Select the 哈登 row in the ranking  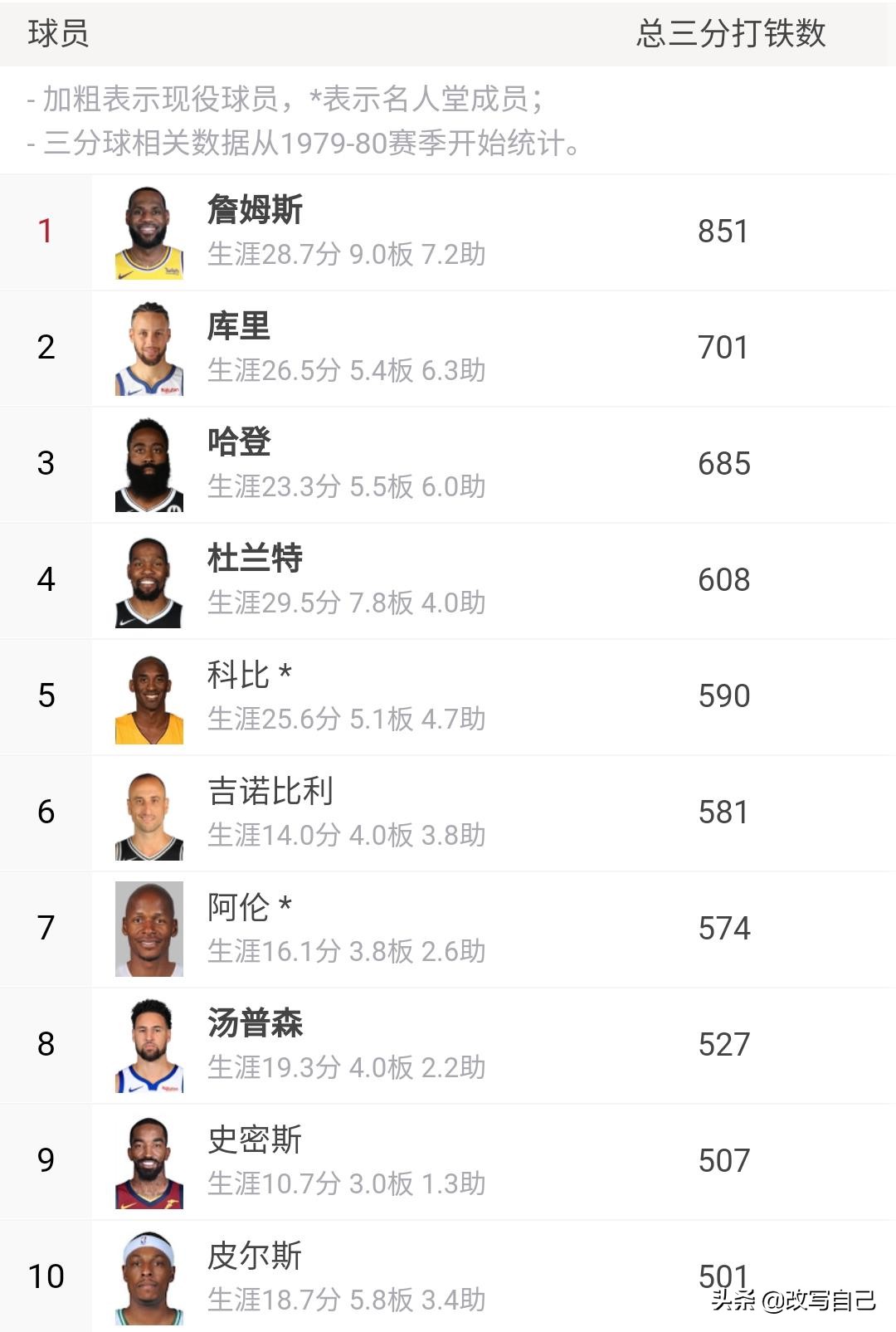click(239, 442)
